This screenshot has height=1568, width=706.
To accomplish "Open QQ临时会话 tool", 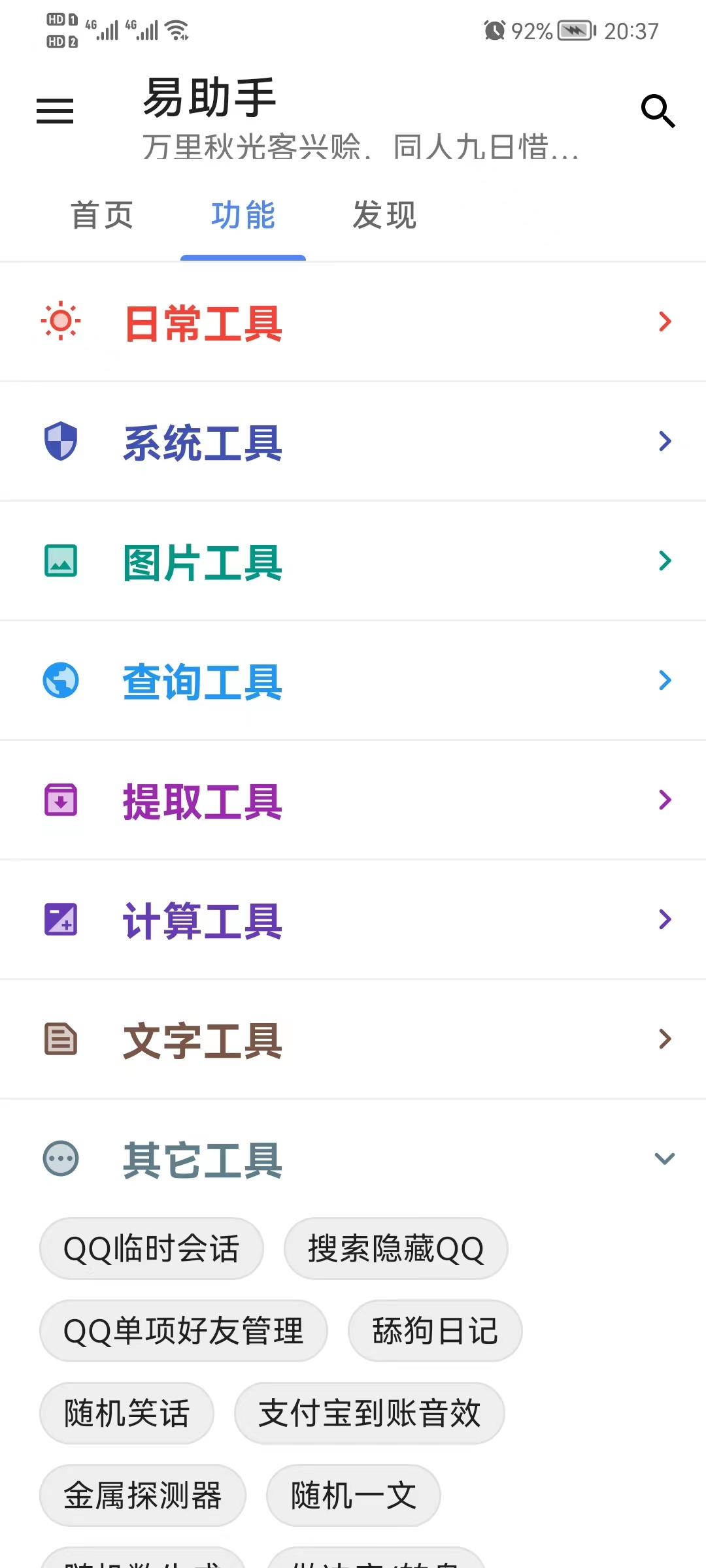I will pos(151,1248).
